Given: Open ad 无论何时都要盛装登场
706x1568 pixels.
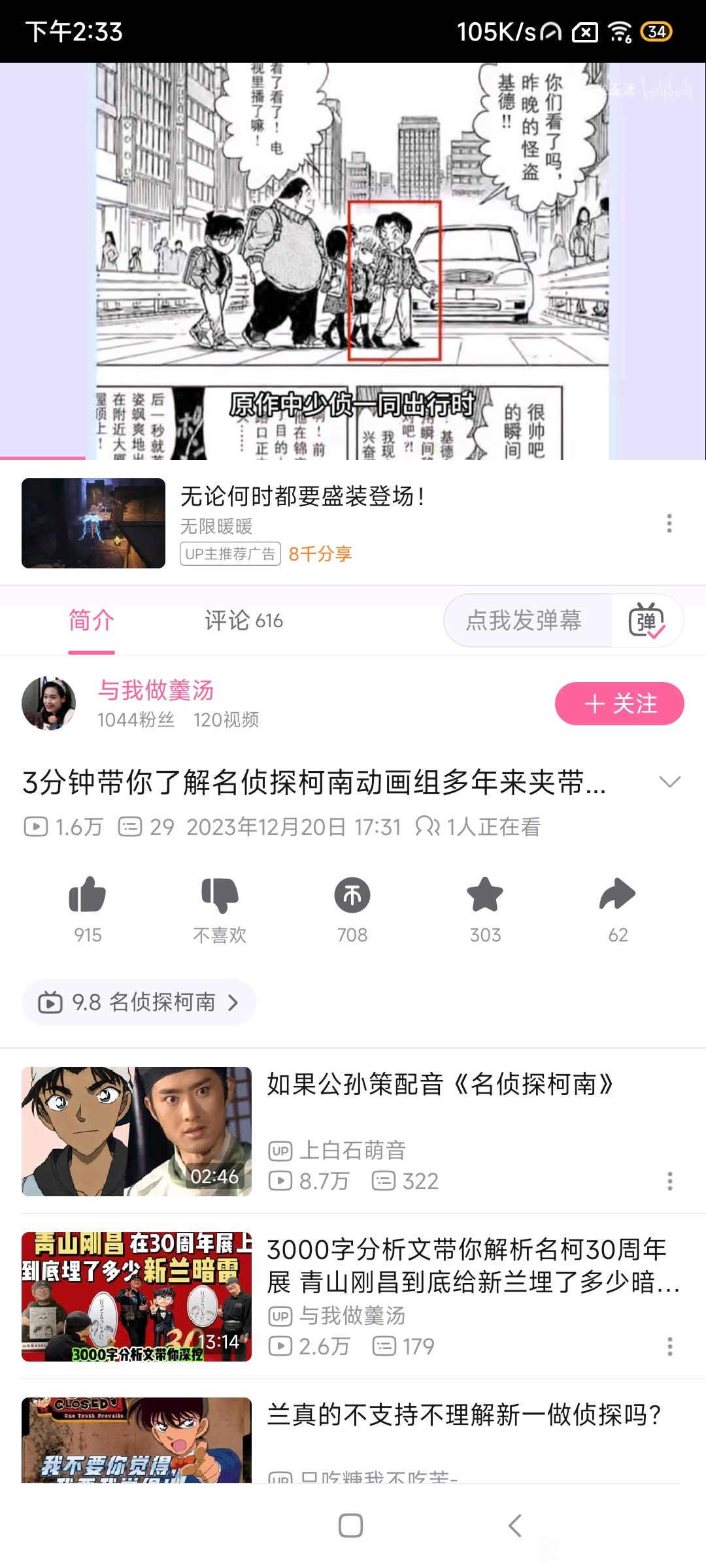Looking at the screenshot, I should click(301, 498).
